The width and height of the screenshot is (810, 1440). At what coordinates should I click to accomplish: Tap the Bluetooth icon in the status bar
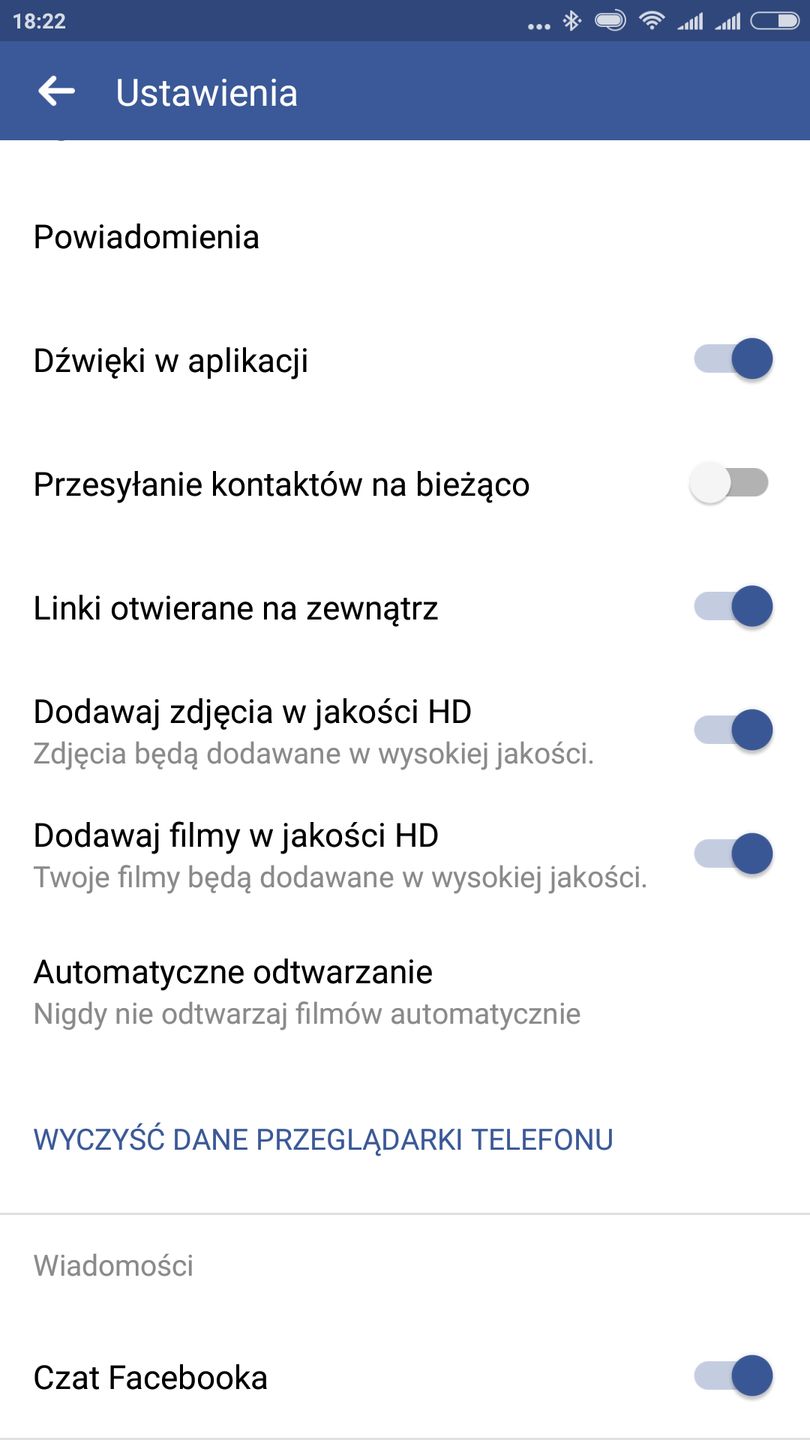coord(573,20)
